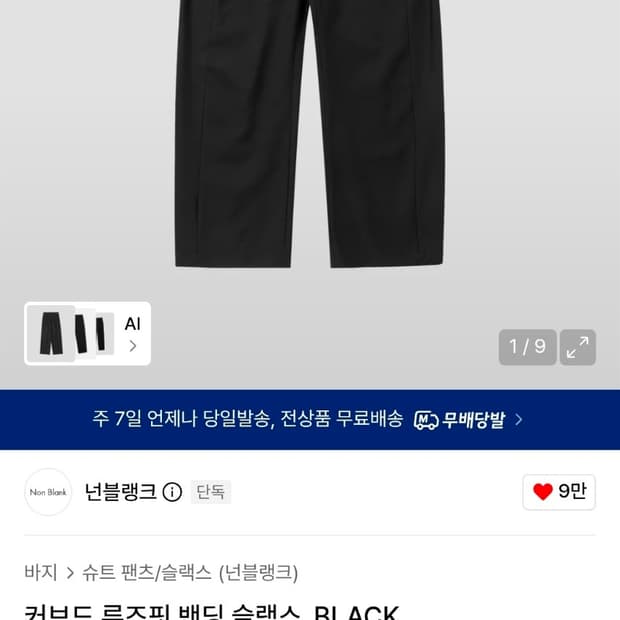Open 슈트 팬츠/슬랙스 (넌블랭크) category
The image size is (620, 620).
[190, 573]
